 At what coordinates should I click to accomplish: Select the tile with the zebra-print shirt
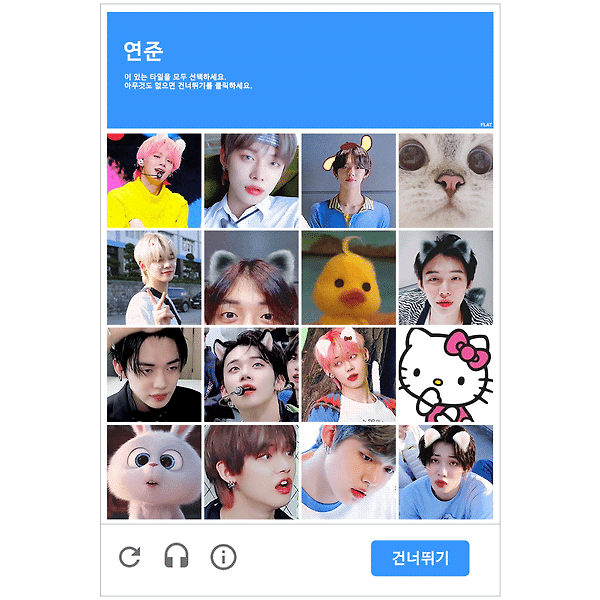[x=445, y=278]
